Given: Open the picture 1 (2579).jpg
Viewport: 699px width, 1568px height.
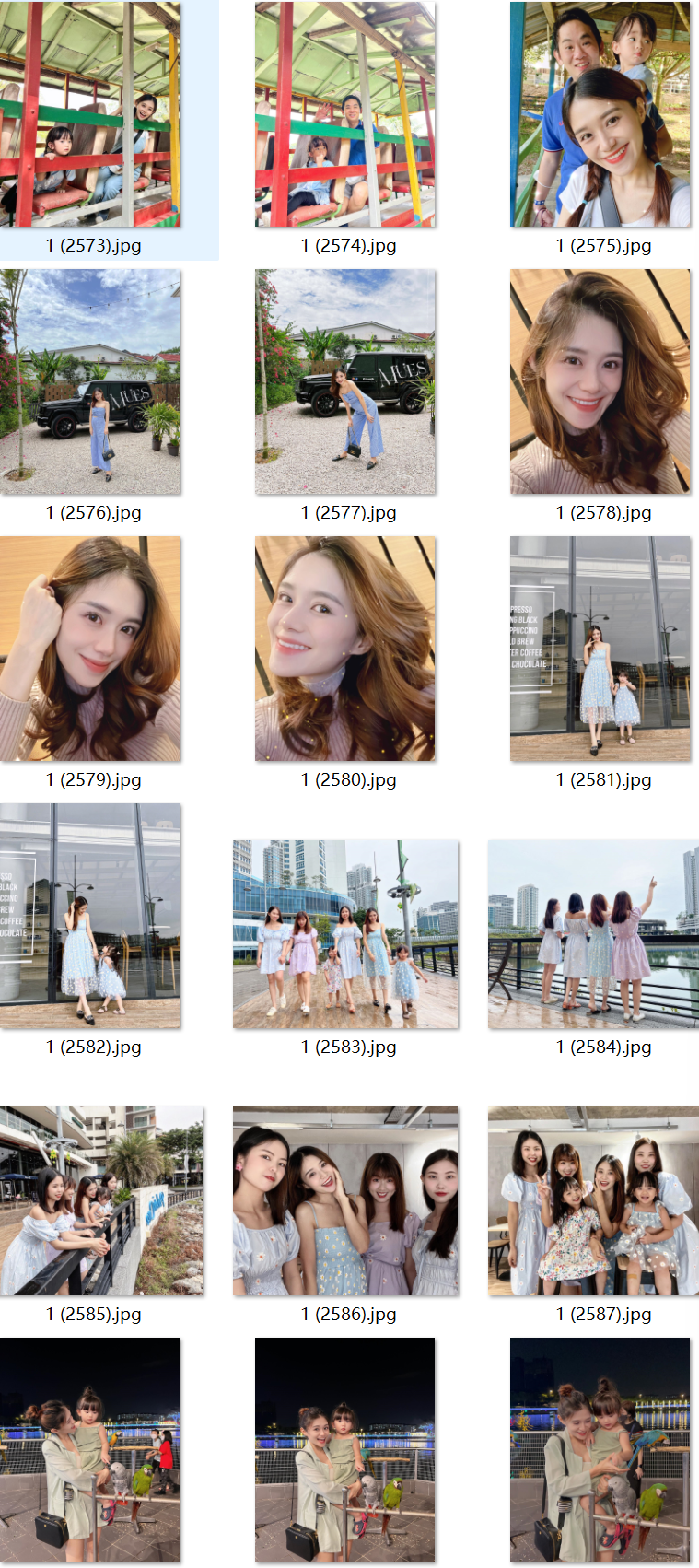Looking at the screenshot, I should coord(90,649).
